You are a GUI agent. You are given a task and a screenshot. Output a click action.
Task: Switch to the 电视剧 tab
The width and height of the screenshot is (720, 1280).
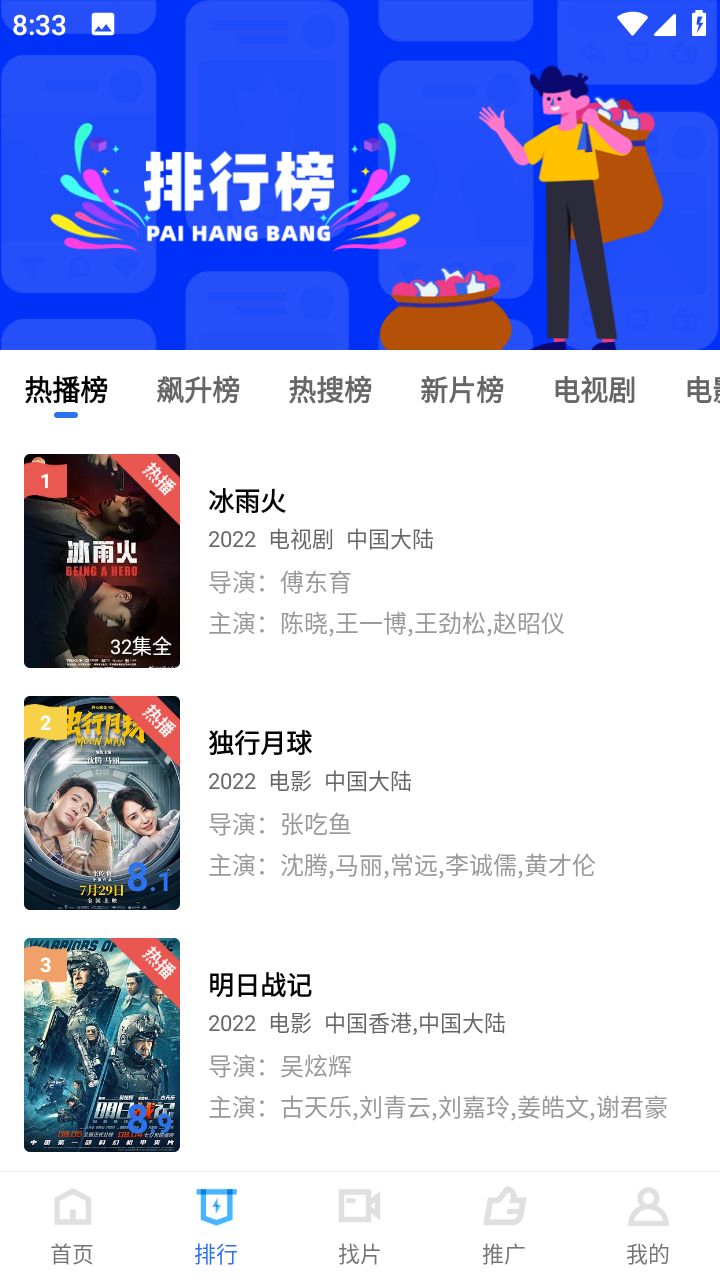click(x=594, y=391)
